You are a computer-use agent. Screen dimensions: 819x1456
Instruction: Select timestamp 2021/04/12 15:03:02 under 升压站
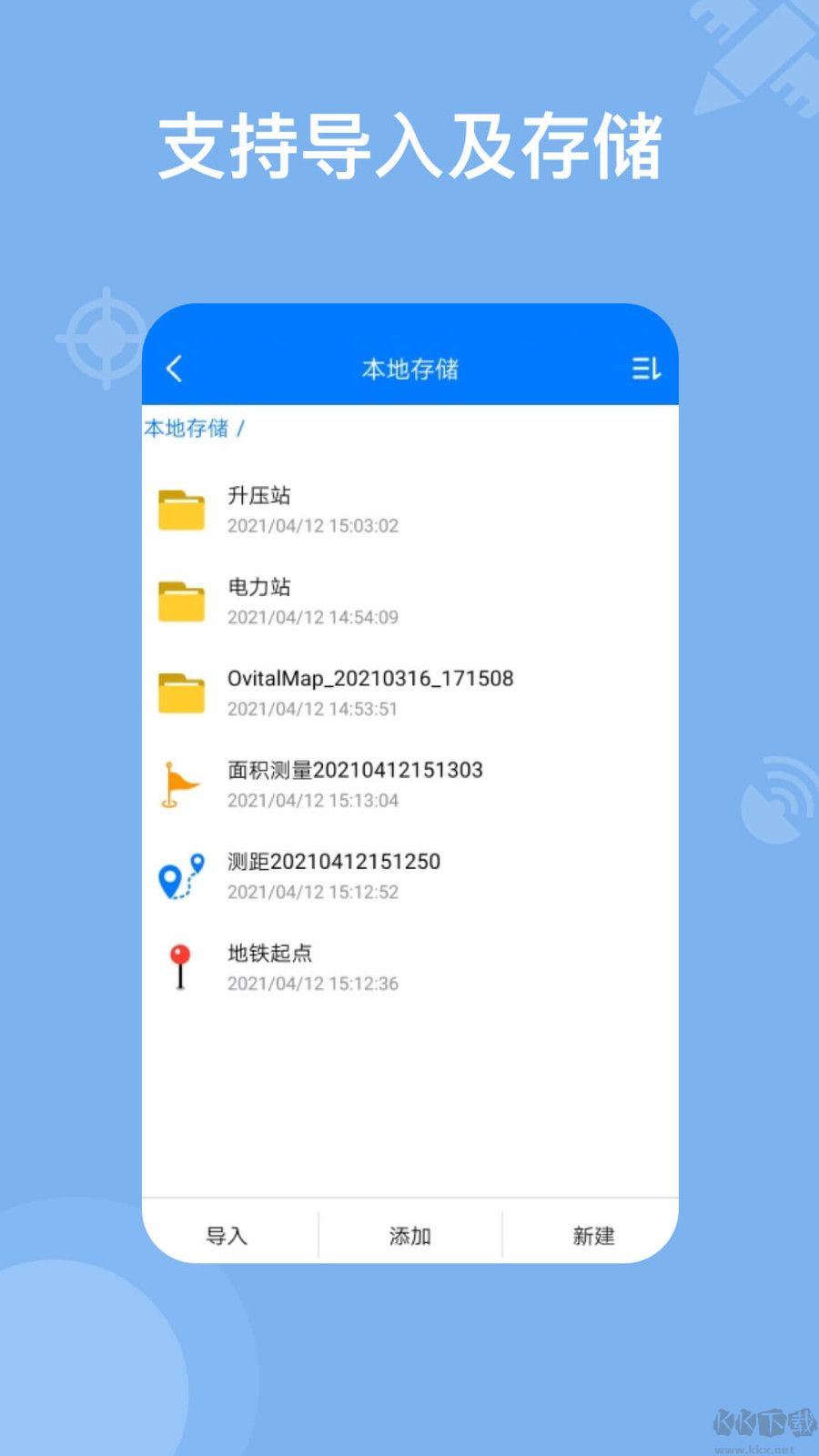[x=314, y=525]
